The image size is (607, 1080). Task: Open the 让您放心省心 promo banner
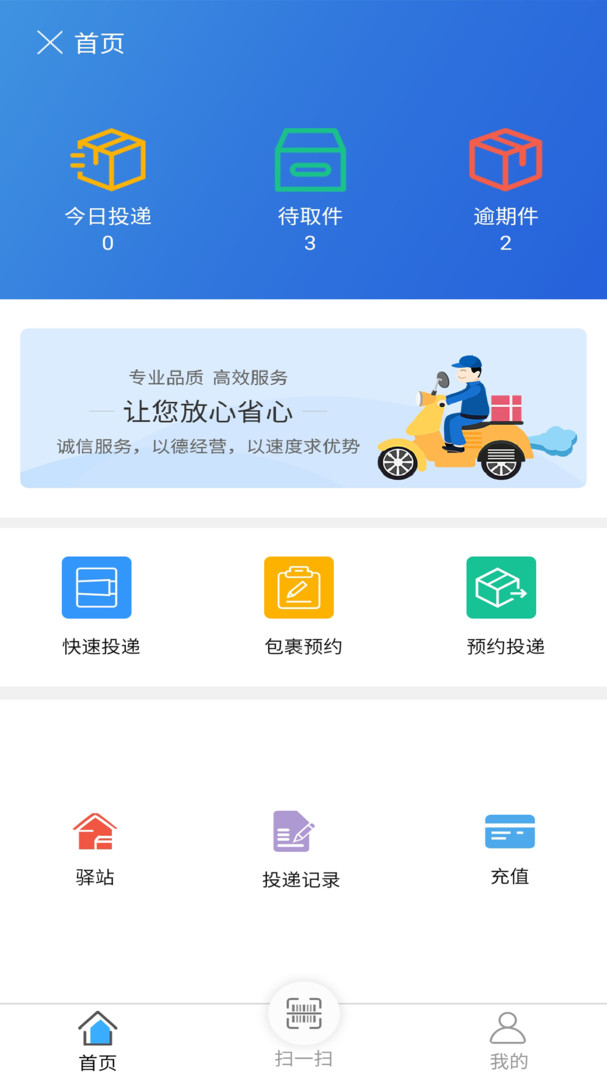[x=303, y=408]
